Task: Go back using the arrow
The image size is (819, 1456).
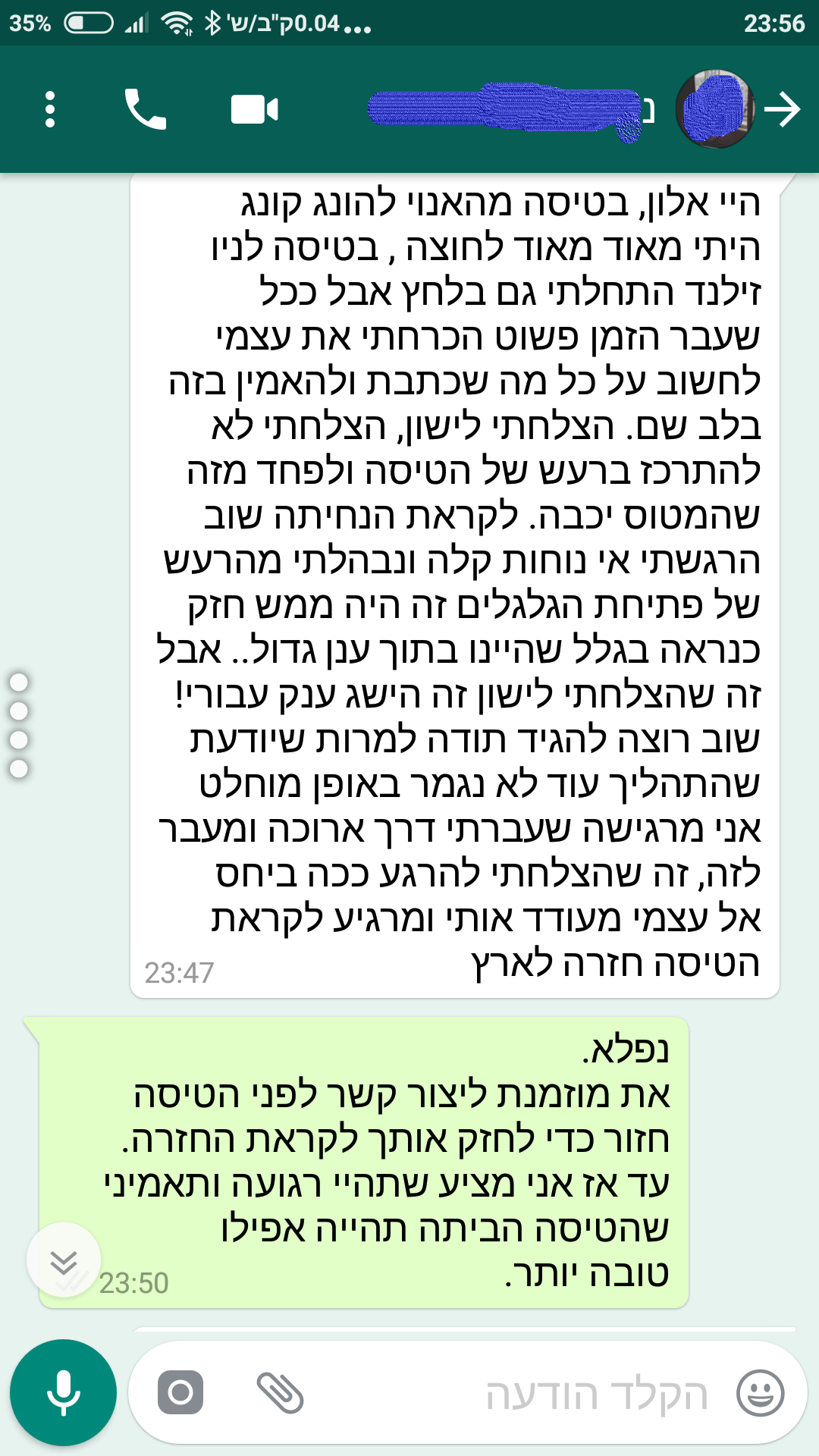Action: pyautogui.click(x=783, y=109)
